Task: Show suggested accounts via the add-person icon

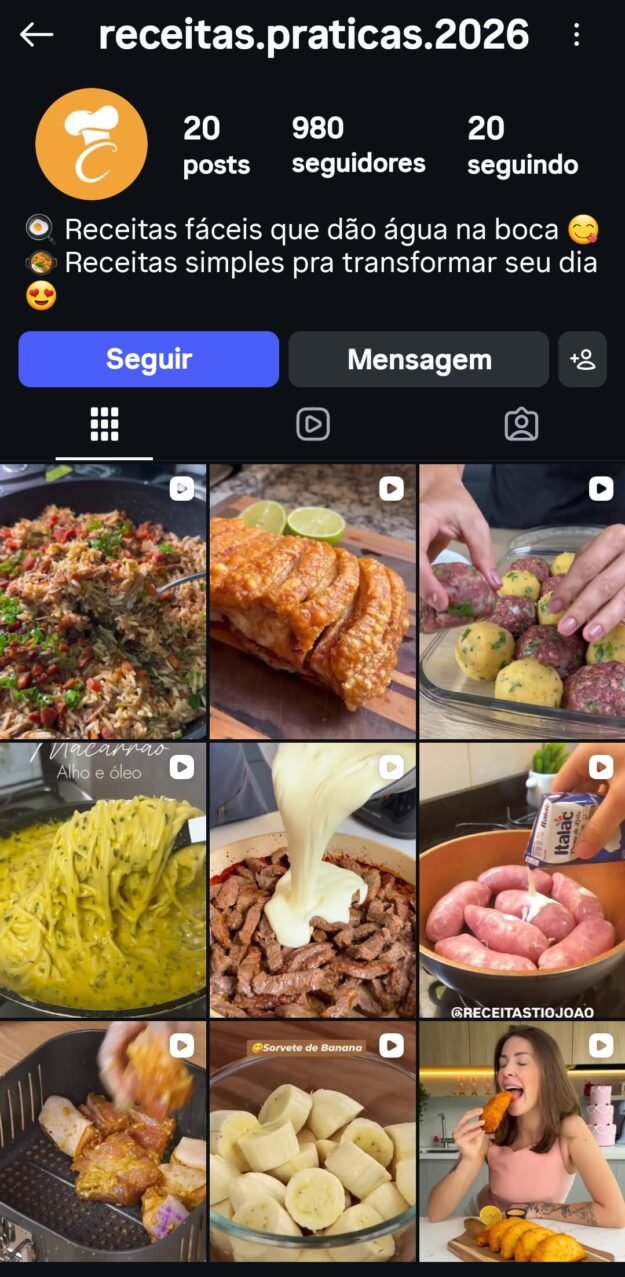Action: coord(583,359)
